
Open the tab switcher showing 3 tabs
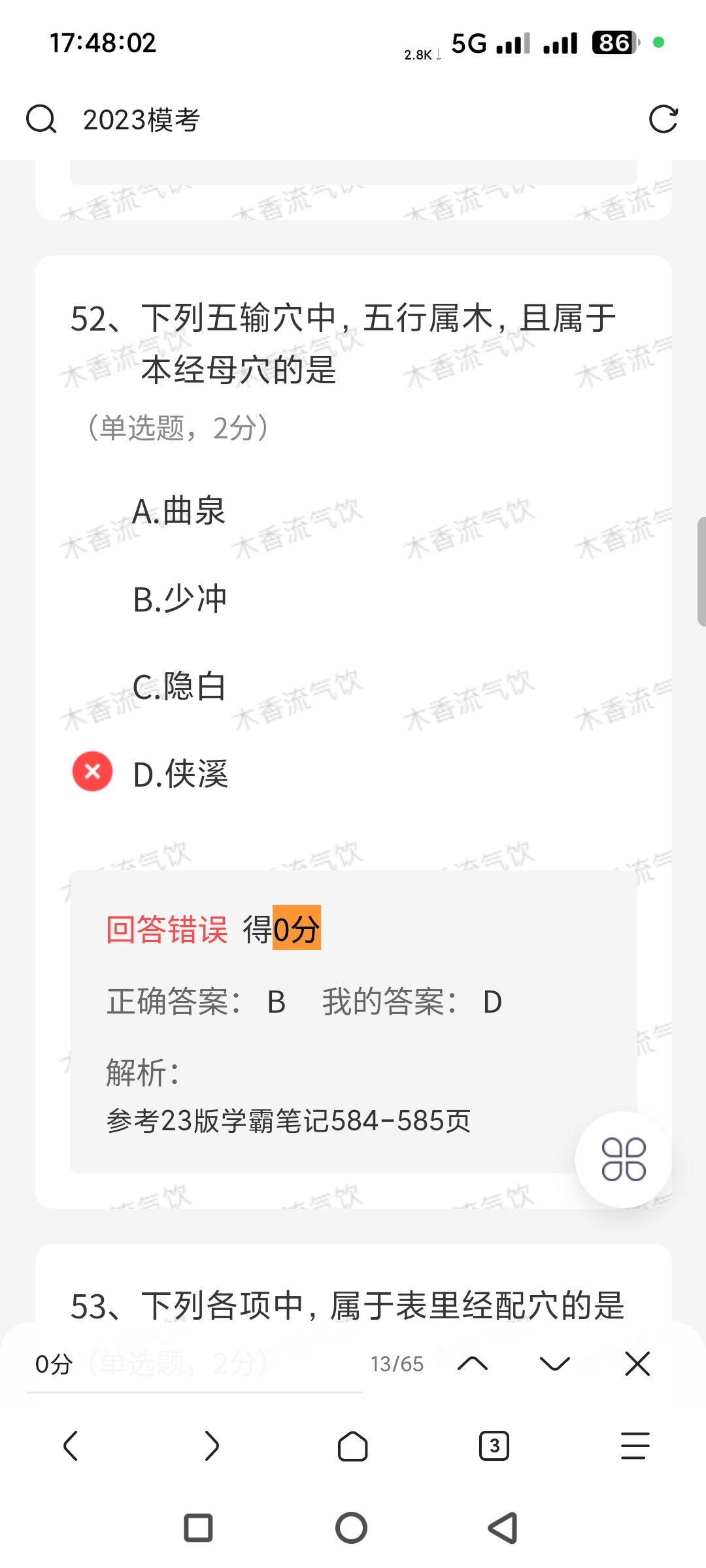tap(494, 1446)
